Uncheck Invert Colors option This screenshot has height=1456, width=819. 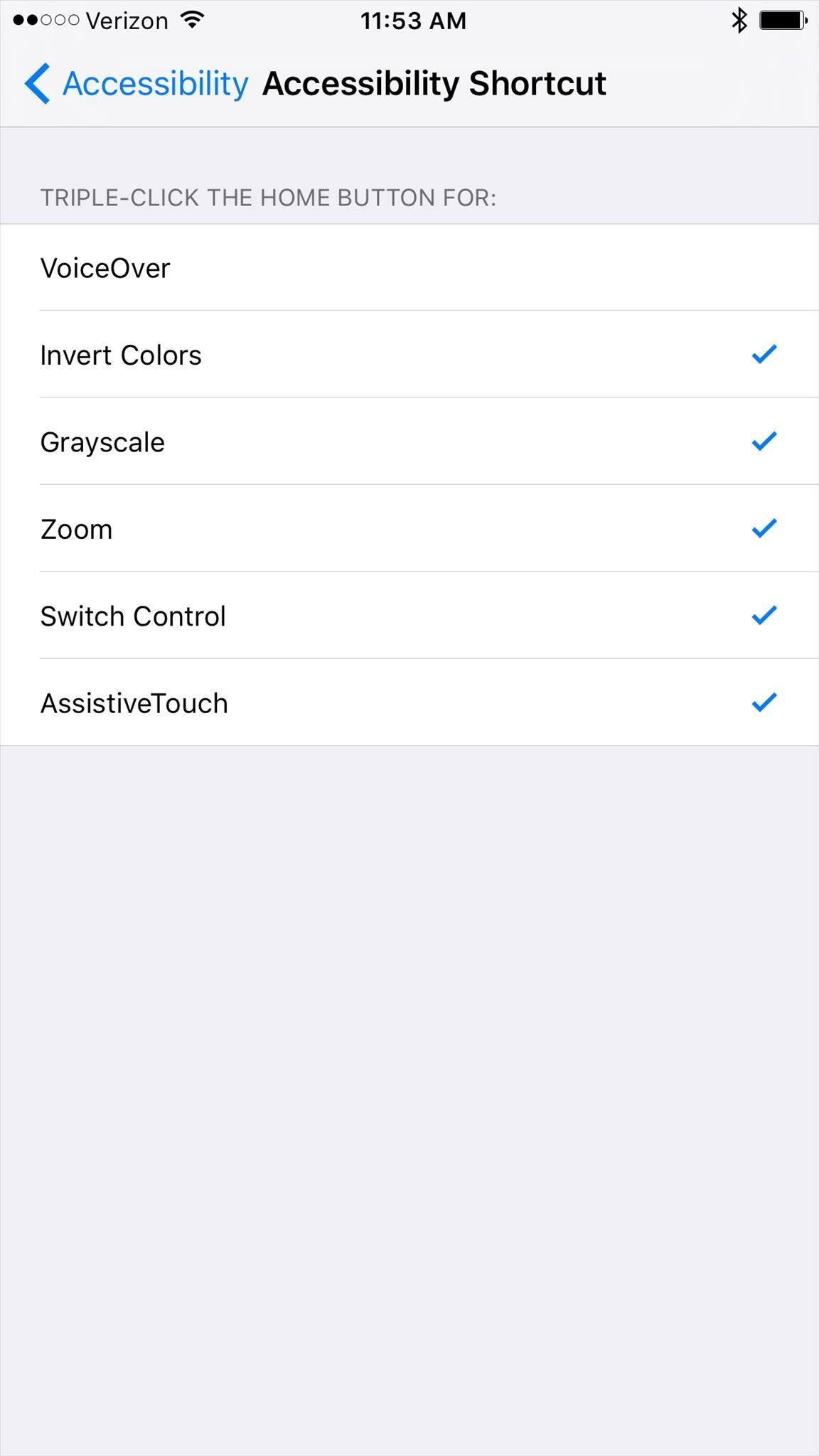409,355
